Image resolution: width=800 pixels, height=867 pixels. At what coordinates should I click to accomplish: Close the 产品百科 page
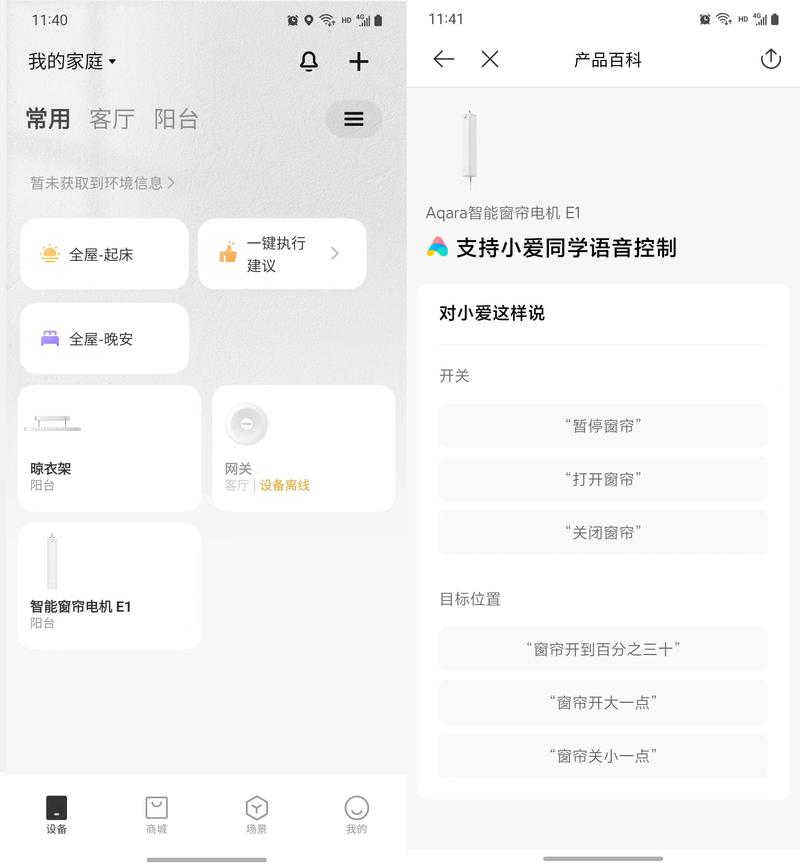coord(489,59)
